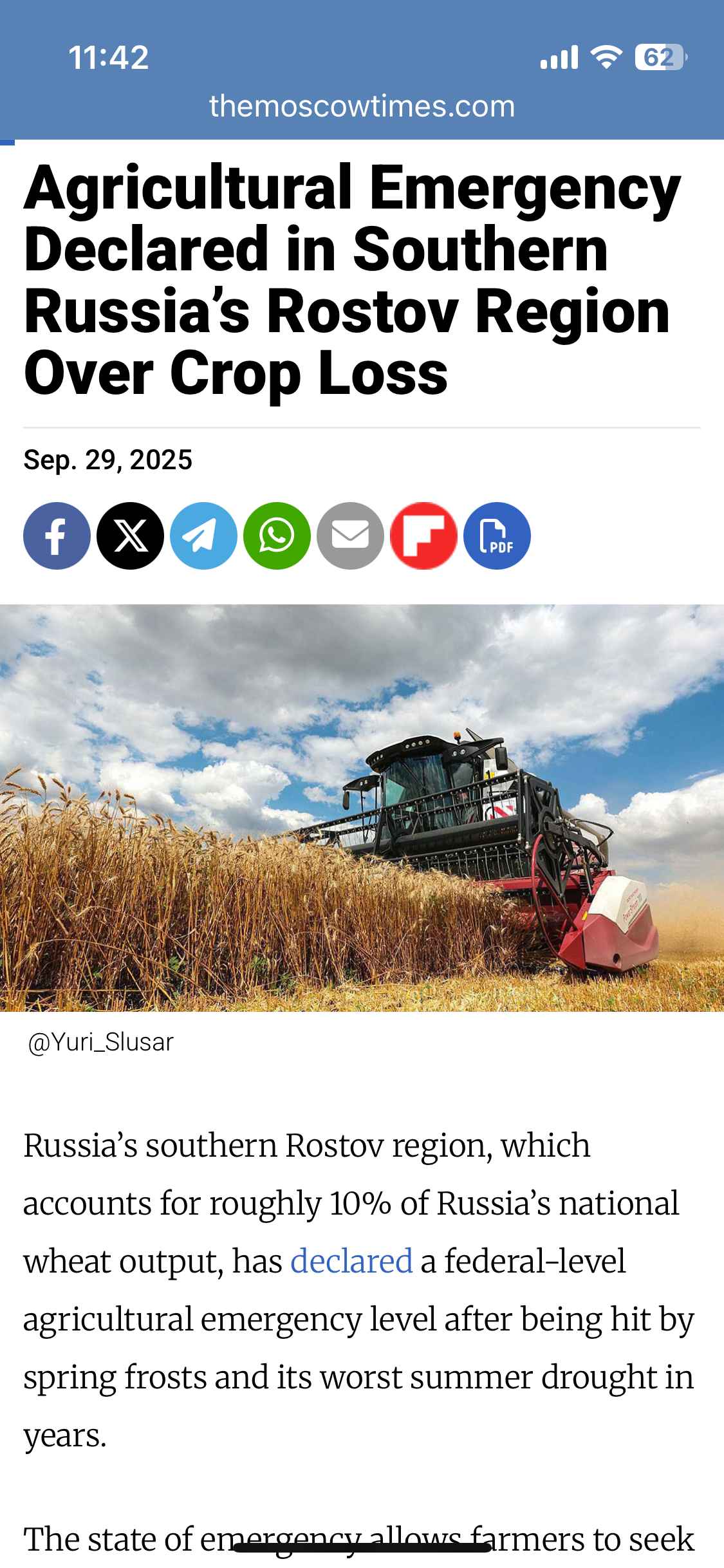Share the article on Facebook
The image size is (724, 1568).
coord(57,536)
